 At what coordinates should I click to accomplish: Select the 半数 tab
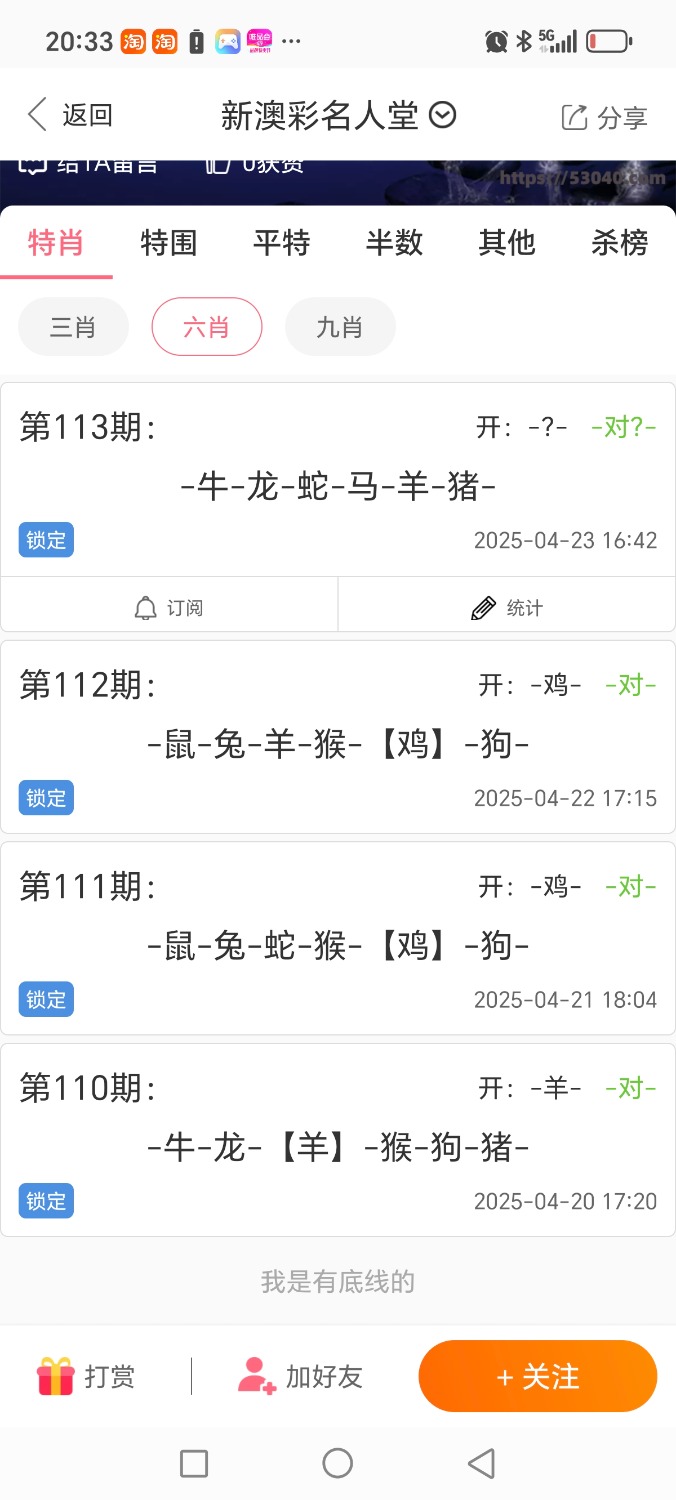394,243
